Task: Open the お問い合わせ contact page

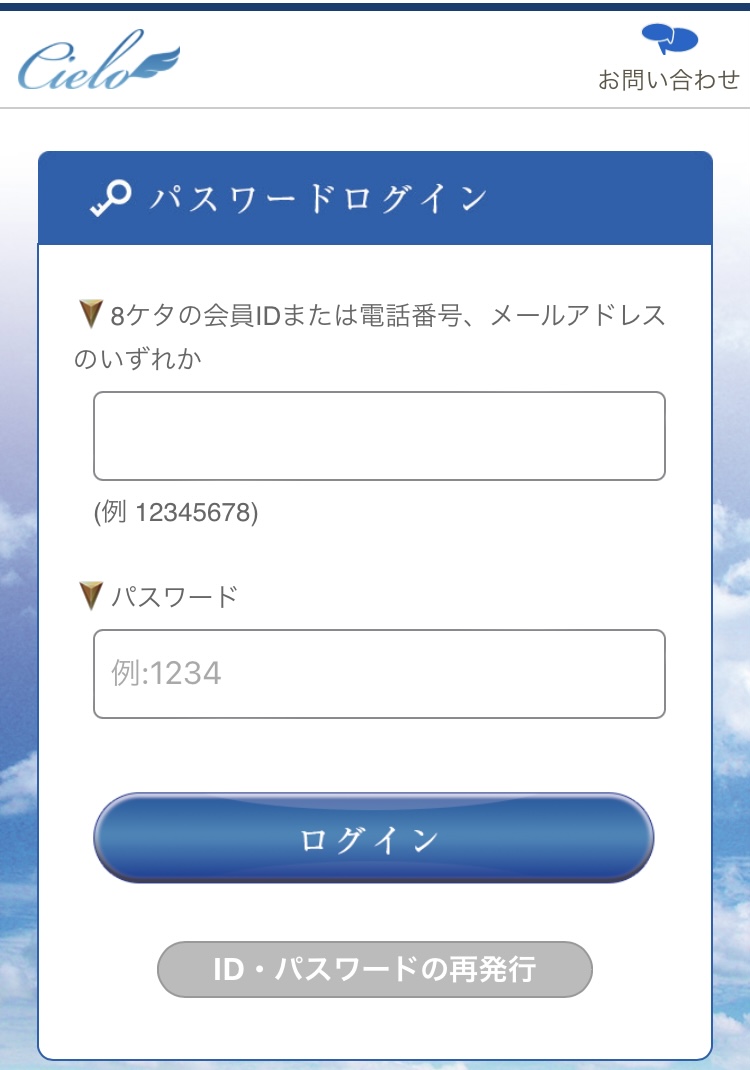Action: 669,58
